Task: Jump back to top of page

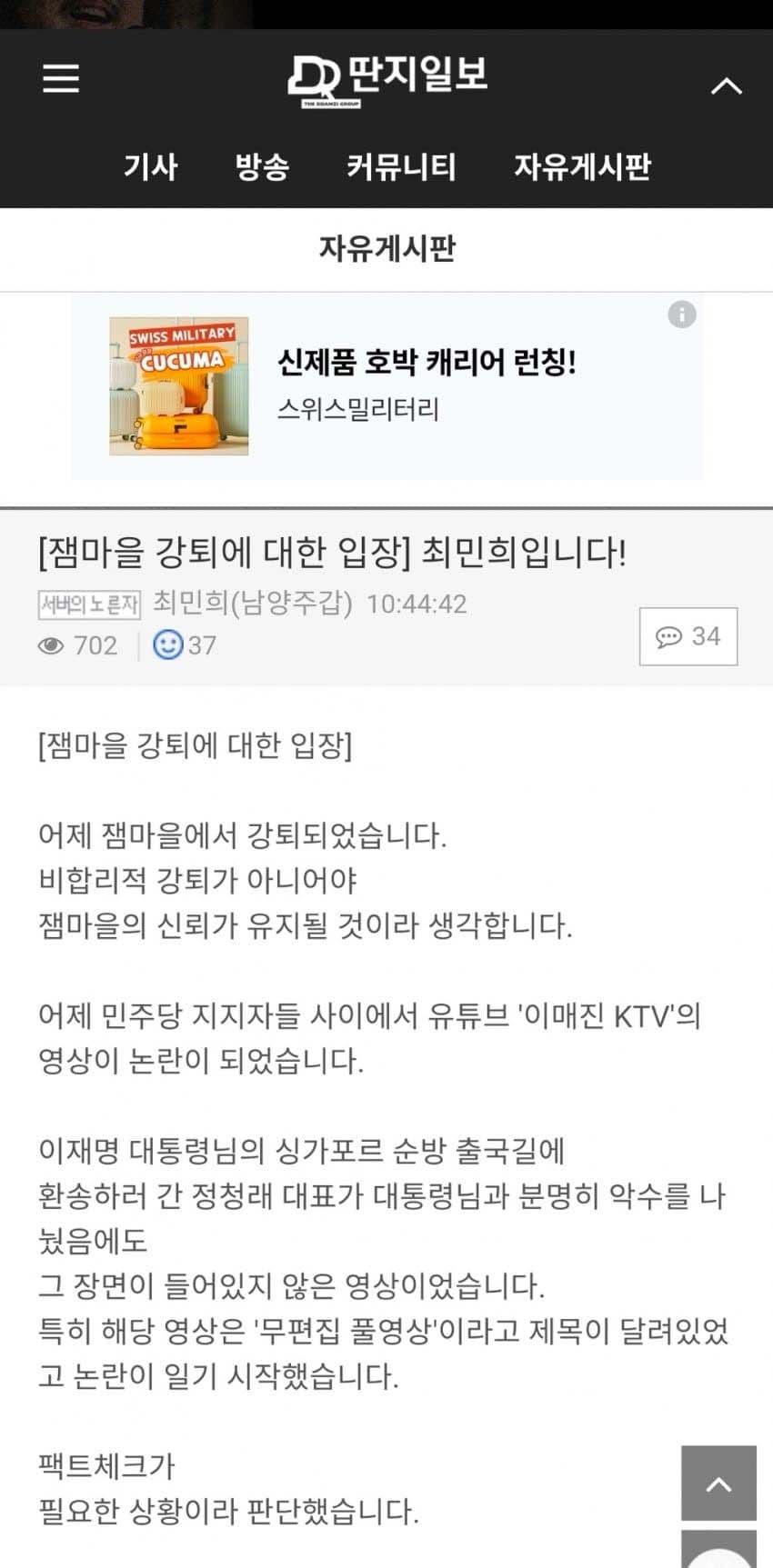Action: (718, 1483)
